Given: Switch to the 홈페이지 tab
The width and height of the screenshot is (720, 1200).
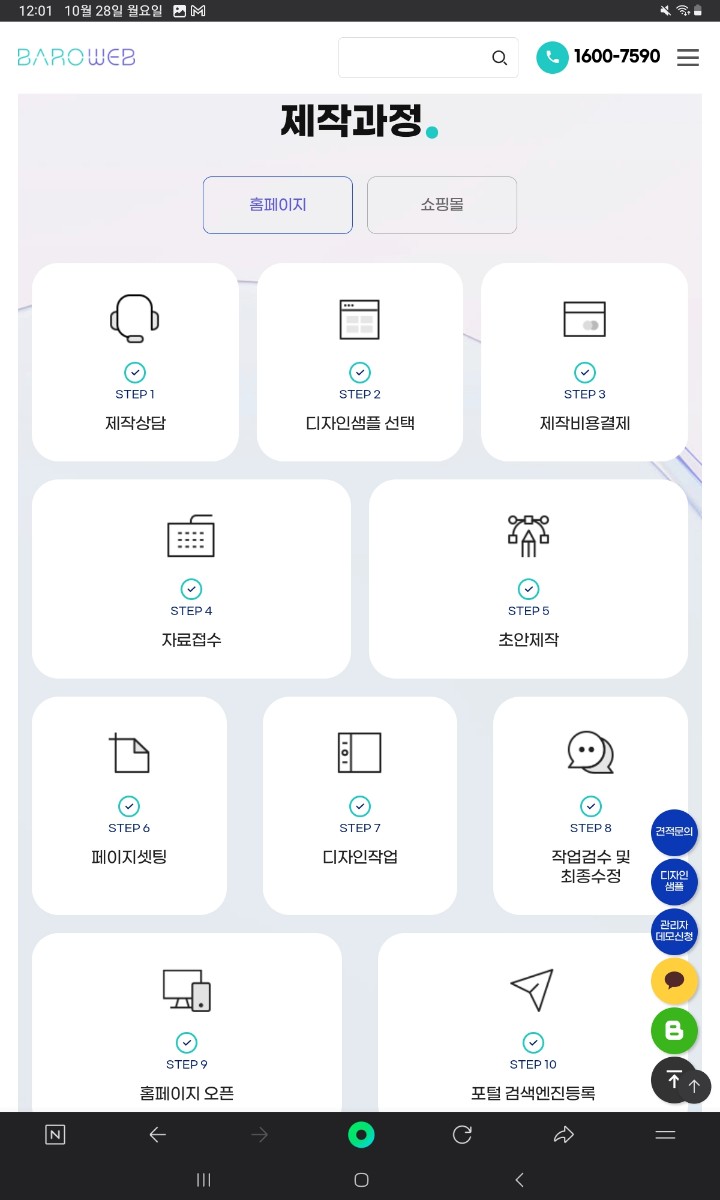Looking at the screenshot, I should pos(278,205).
